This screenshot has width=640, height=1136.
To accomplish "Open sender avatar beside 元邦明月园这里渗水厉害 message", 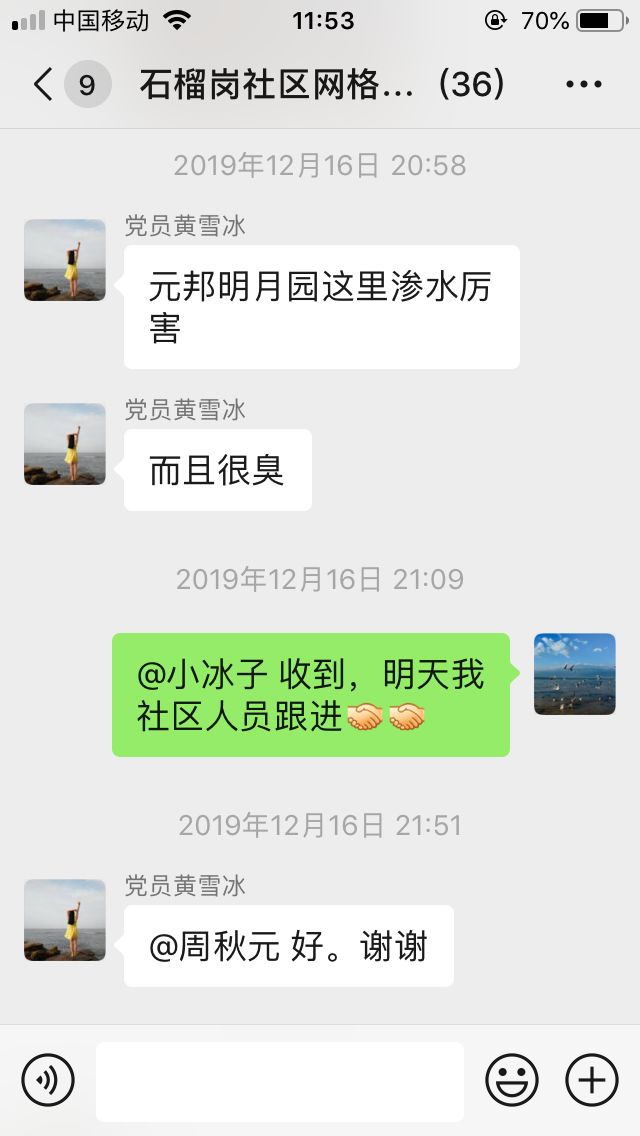I will [65, 260].
